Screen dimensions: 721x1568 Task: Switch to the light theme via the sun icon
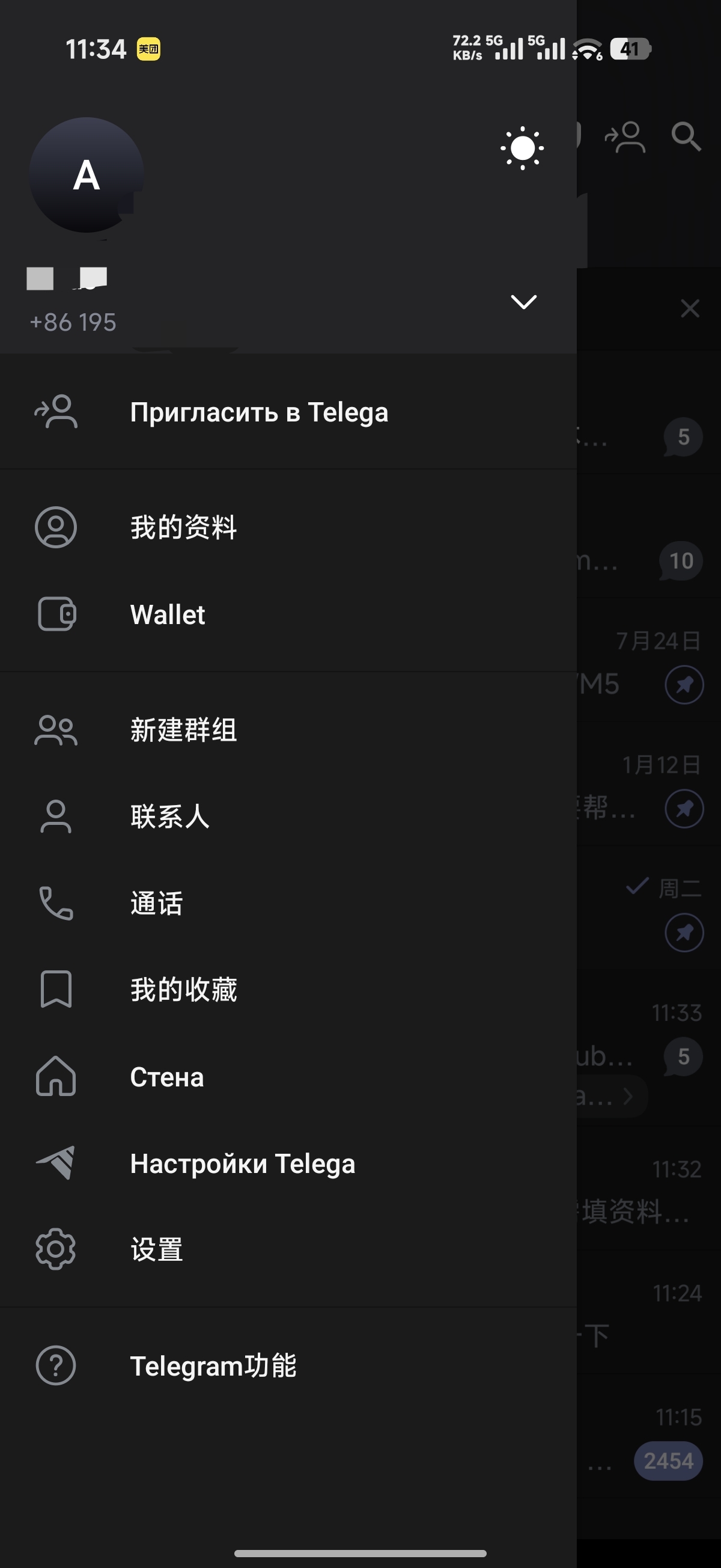tap(522, 148)
